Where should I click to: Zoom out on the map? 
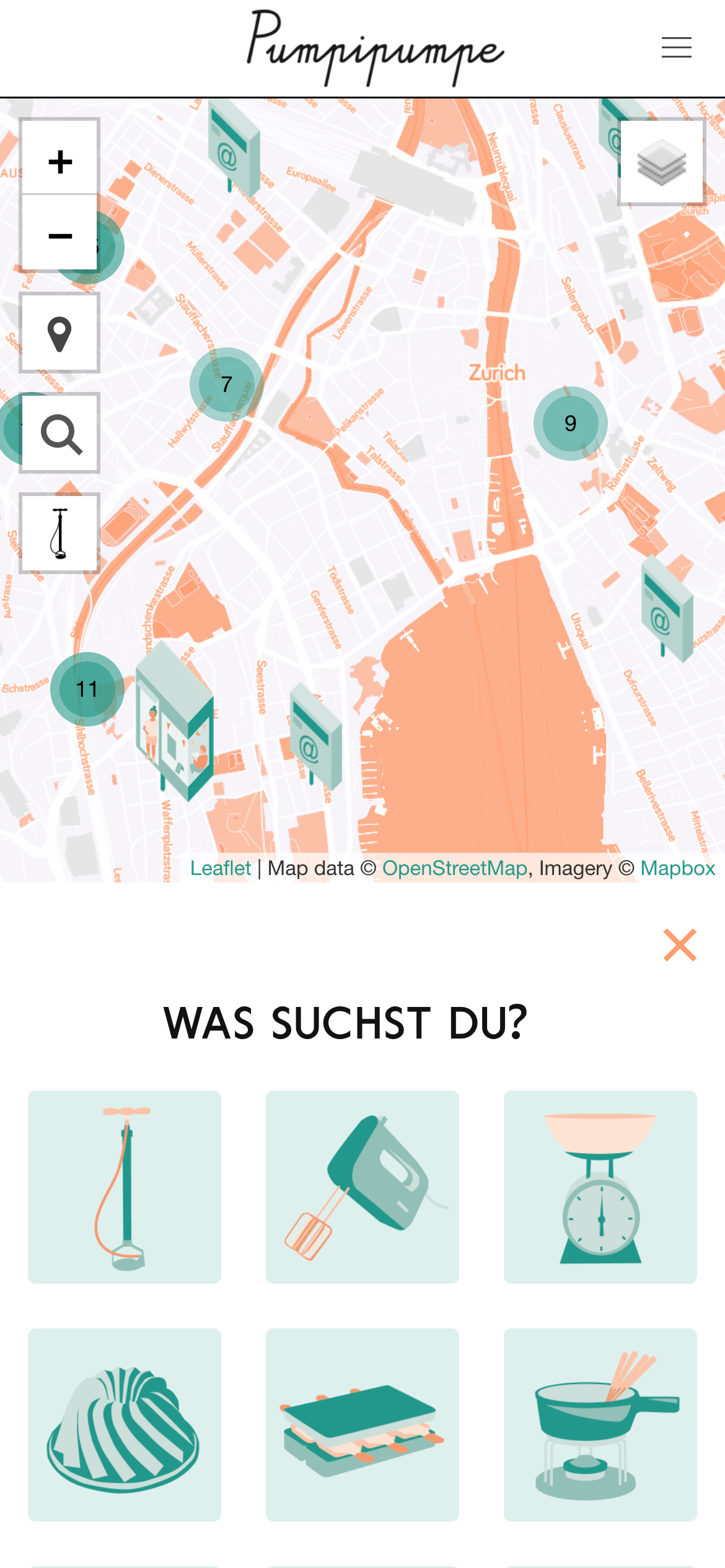point(60,234)
